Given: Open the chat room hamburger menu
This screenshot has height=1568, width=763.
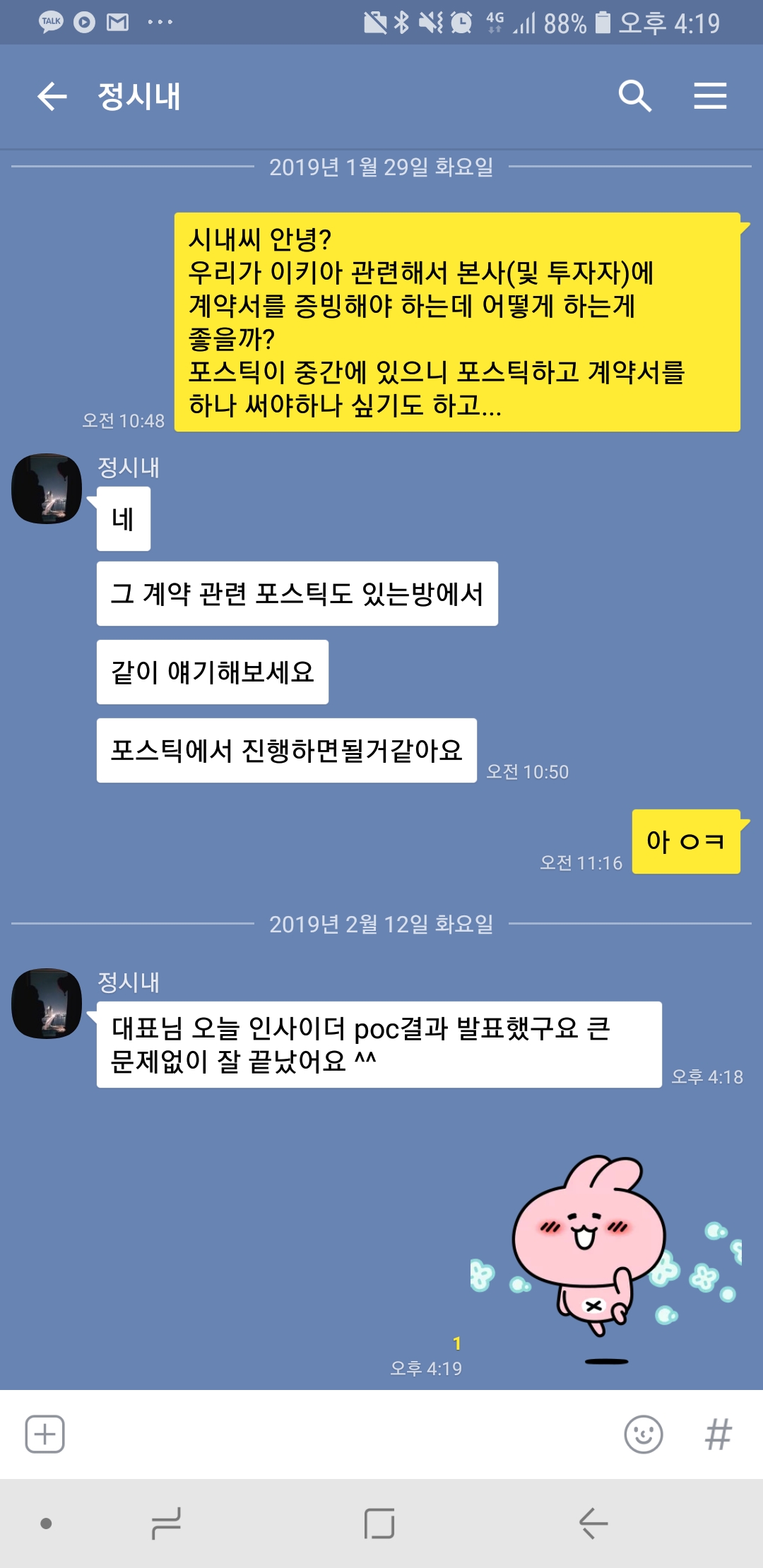Looking at the screenshot, I should coord(710,96).
